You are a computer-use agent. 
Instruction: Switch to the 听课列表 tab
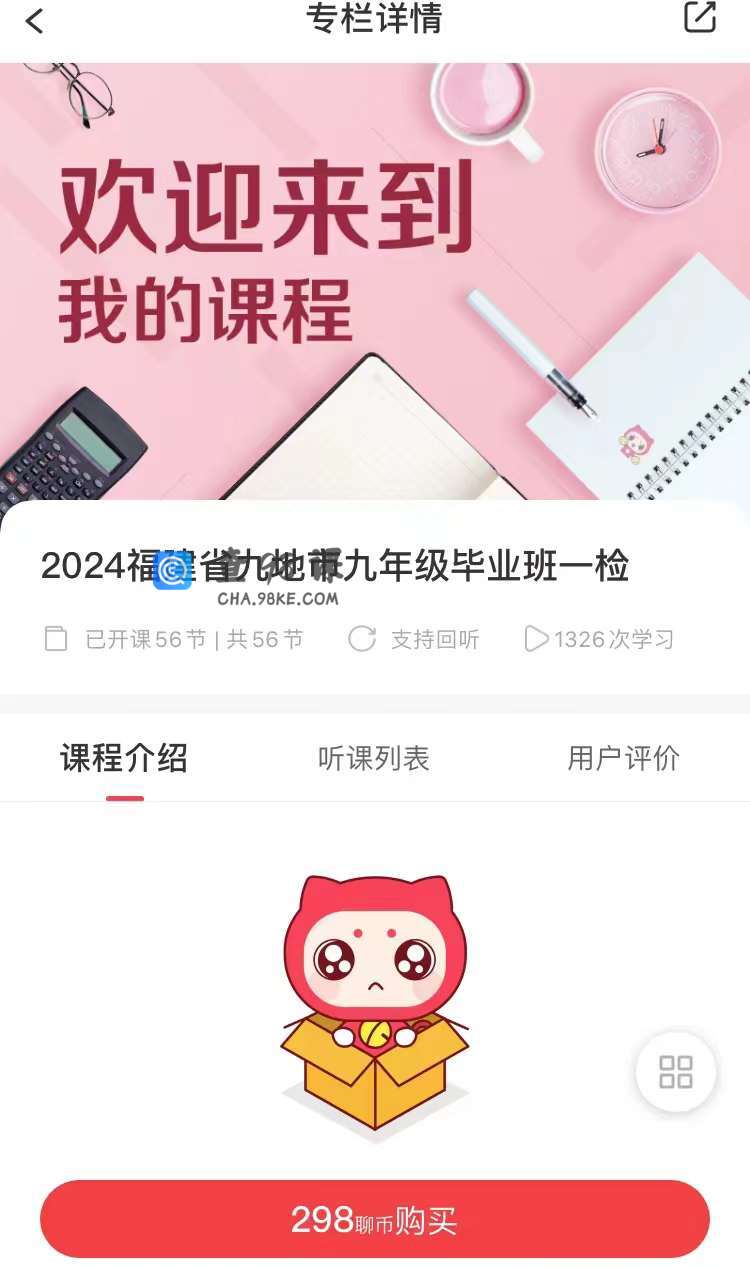pos(373,759)
